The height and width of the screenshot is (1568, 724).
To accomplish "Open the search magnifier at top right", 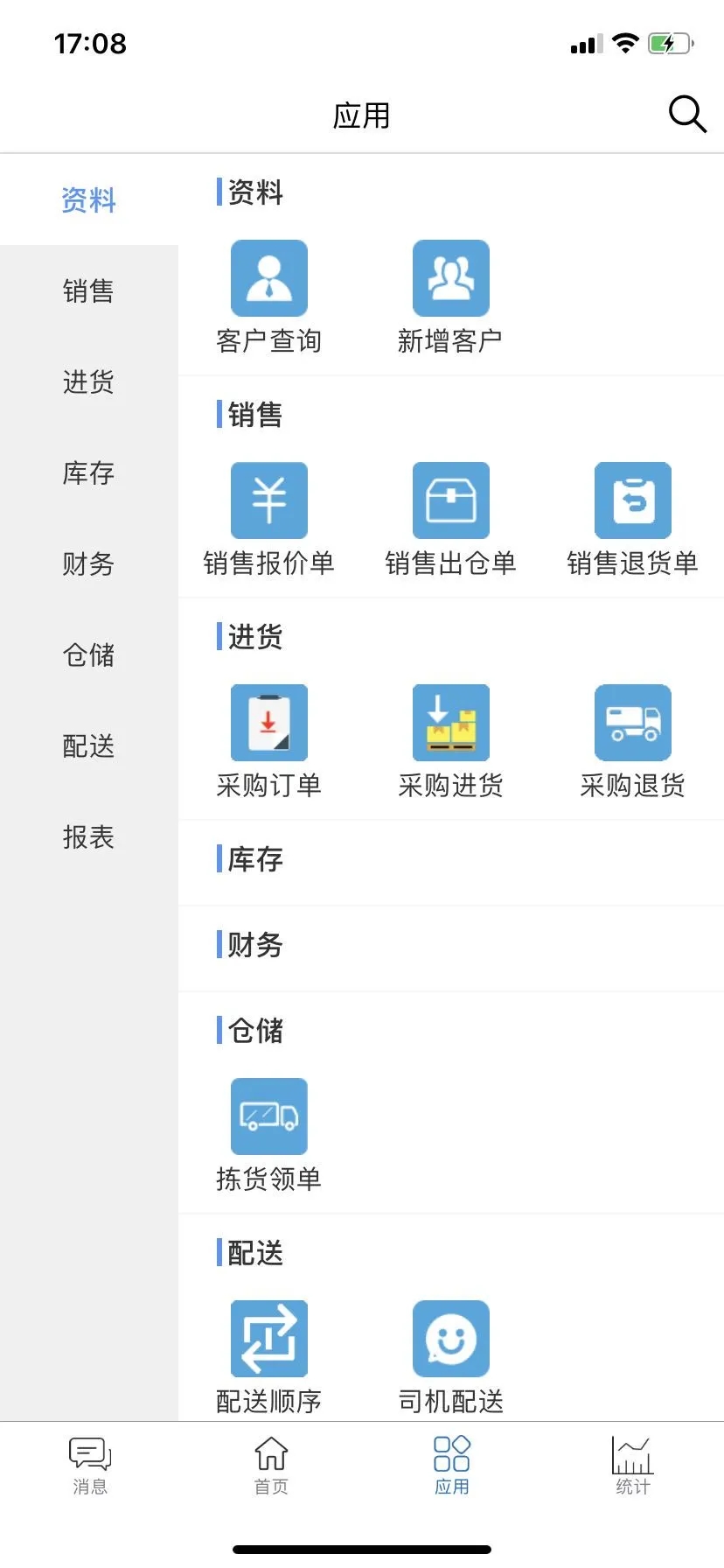I will [x=687, y=114].
